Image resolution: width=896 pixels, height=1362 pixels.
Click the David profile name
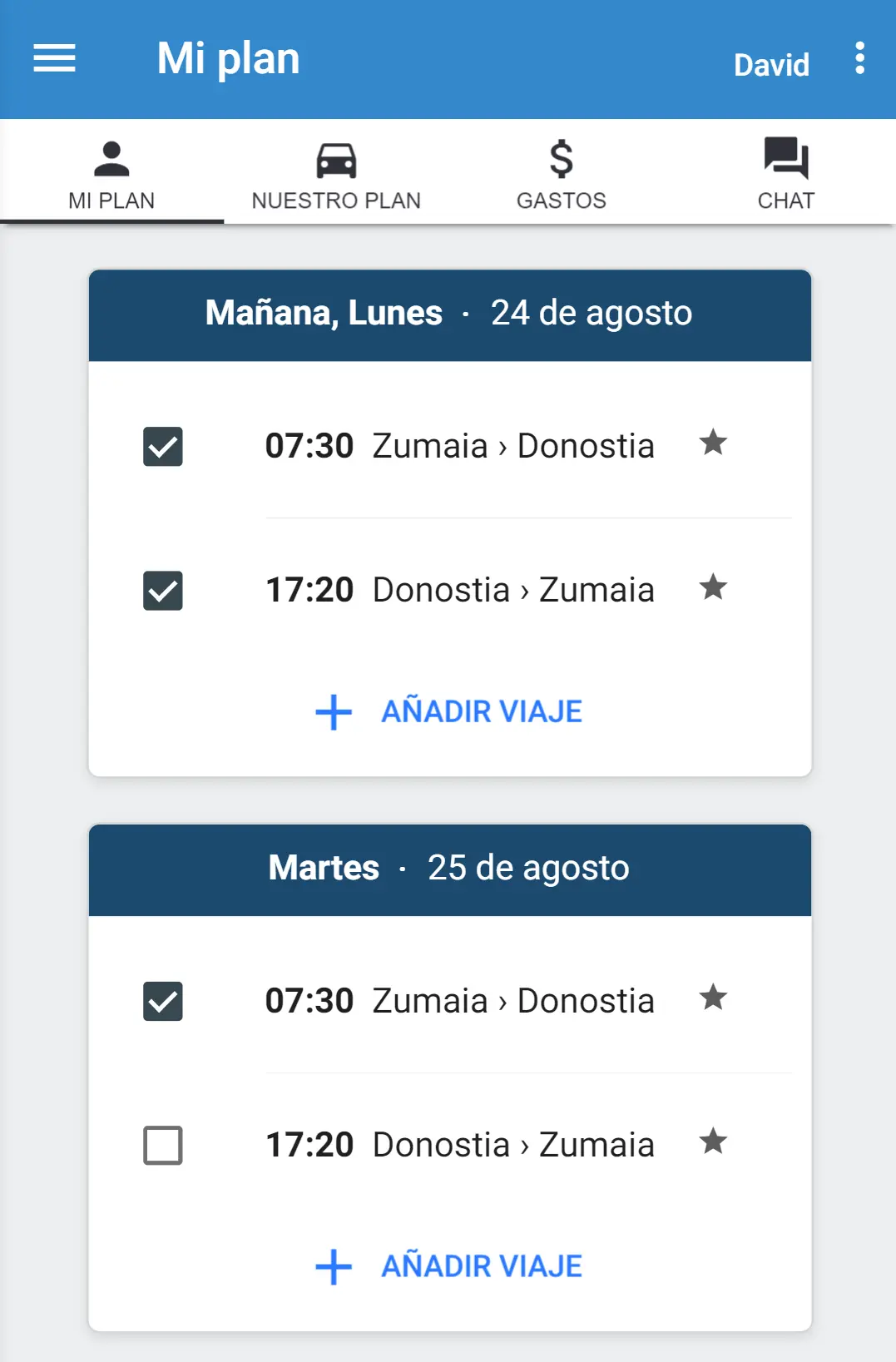click(770, 63)
